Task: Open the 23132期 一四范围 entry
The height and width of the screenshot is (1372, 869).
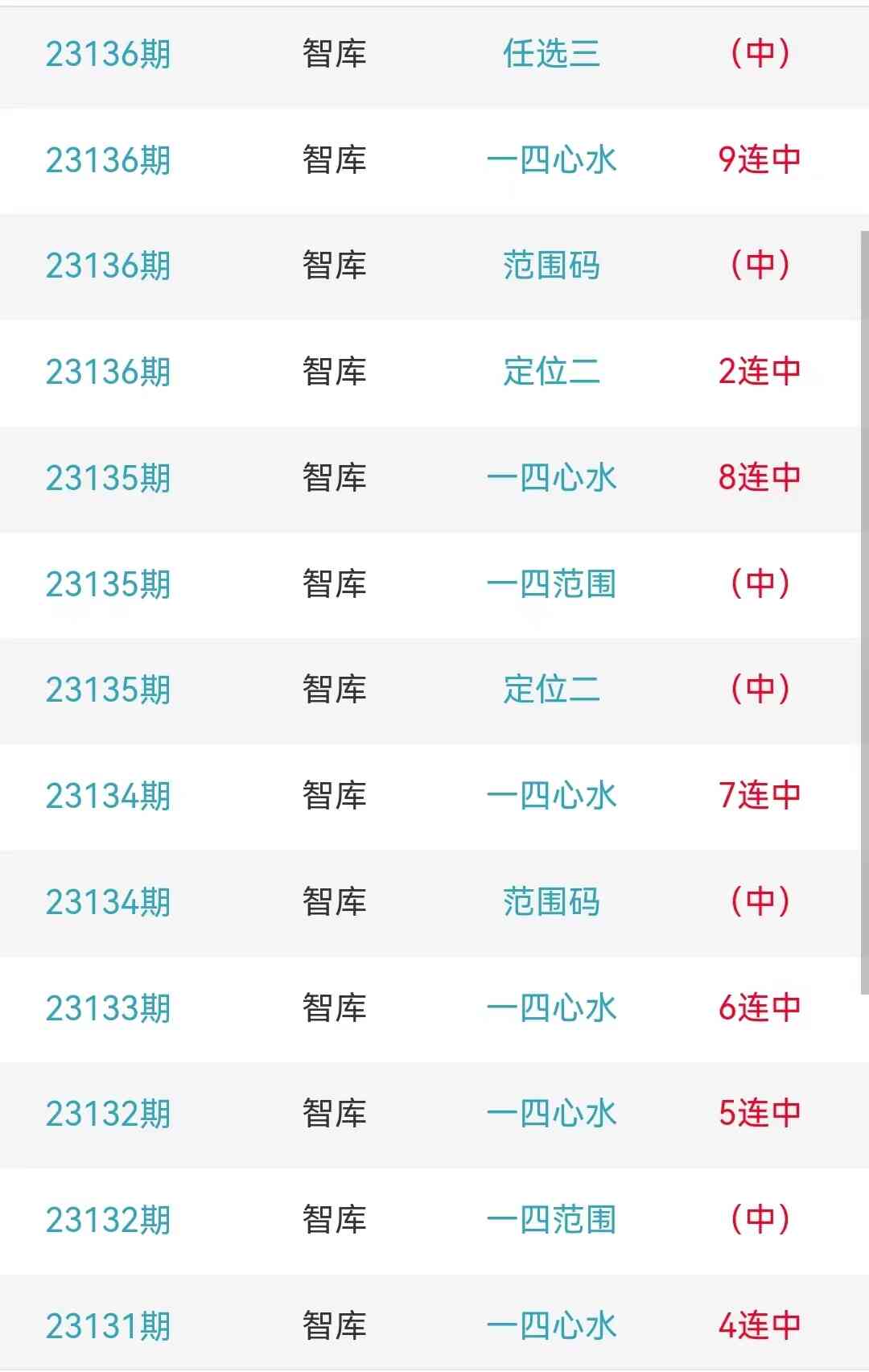Action: (x=551, y=1220)
